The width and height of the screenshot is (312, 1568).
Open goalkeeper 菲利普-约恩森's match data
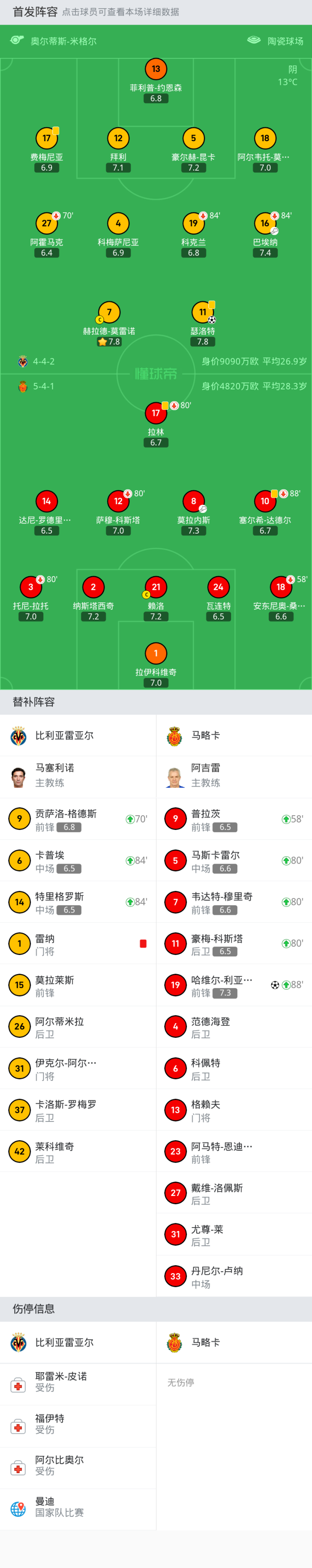pos(156,69)
